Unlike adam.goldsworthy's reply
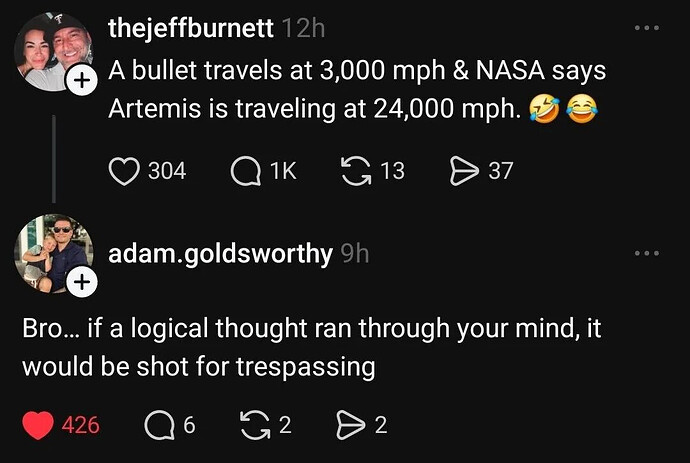The image size is (690, 463). tap(37, 425)
